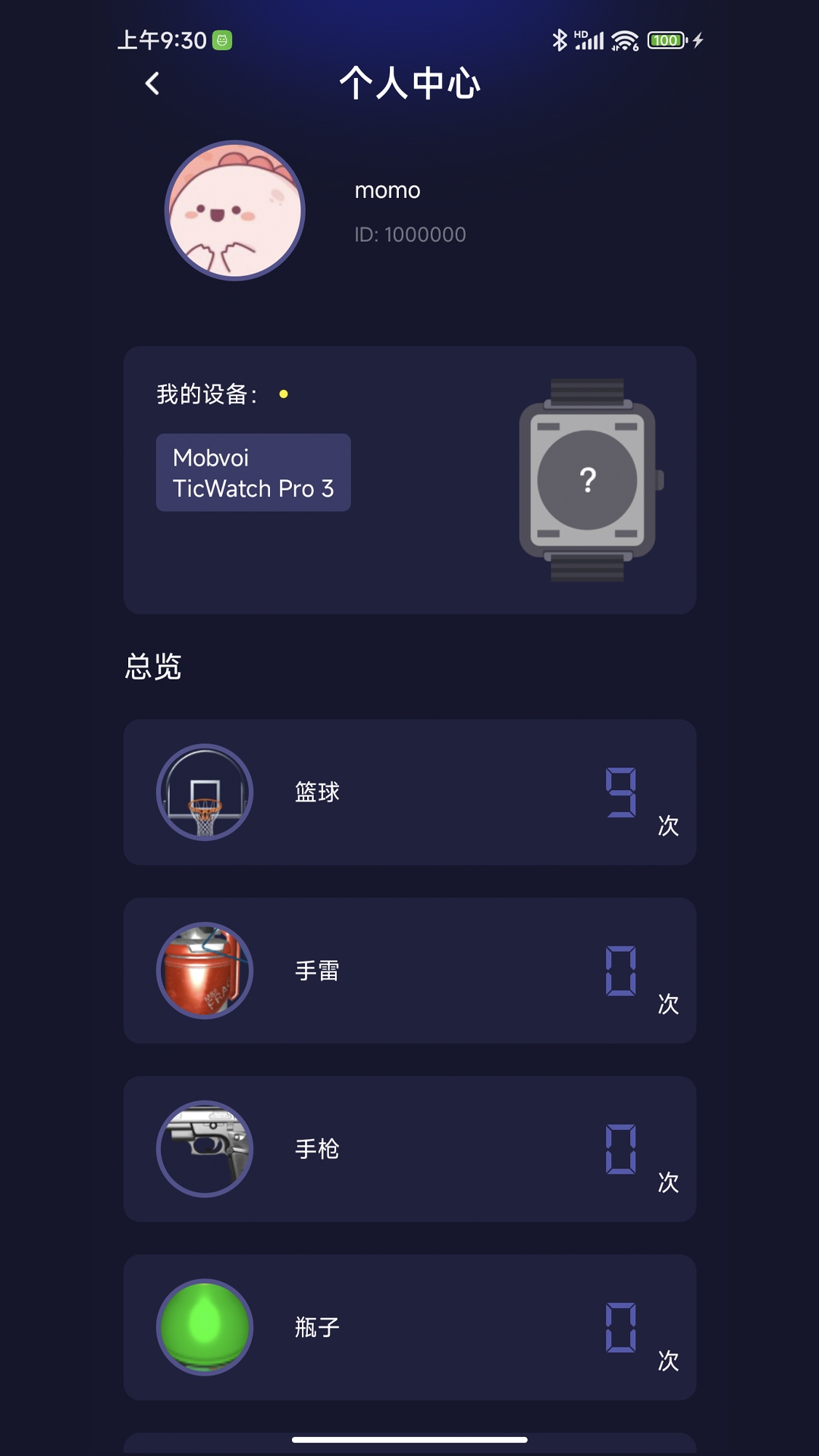819x1456 pixels.
Task: Tap the 手雷 row card
Action: point(409,970)
